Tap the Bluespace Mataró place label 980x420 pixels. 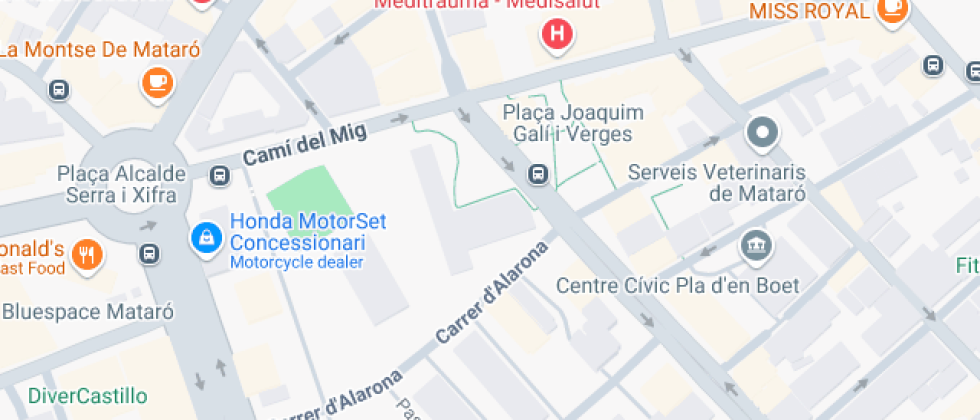(88, 311)
